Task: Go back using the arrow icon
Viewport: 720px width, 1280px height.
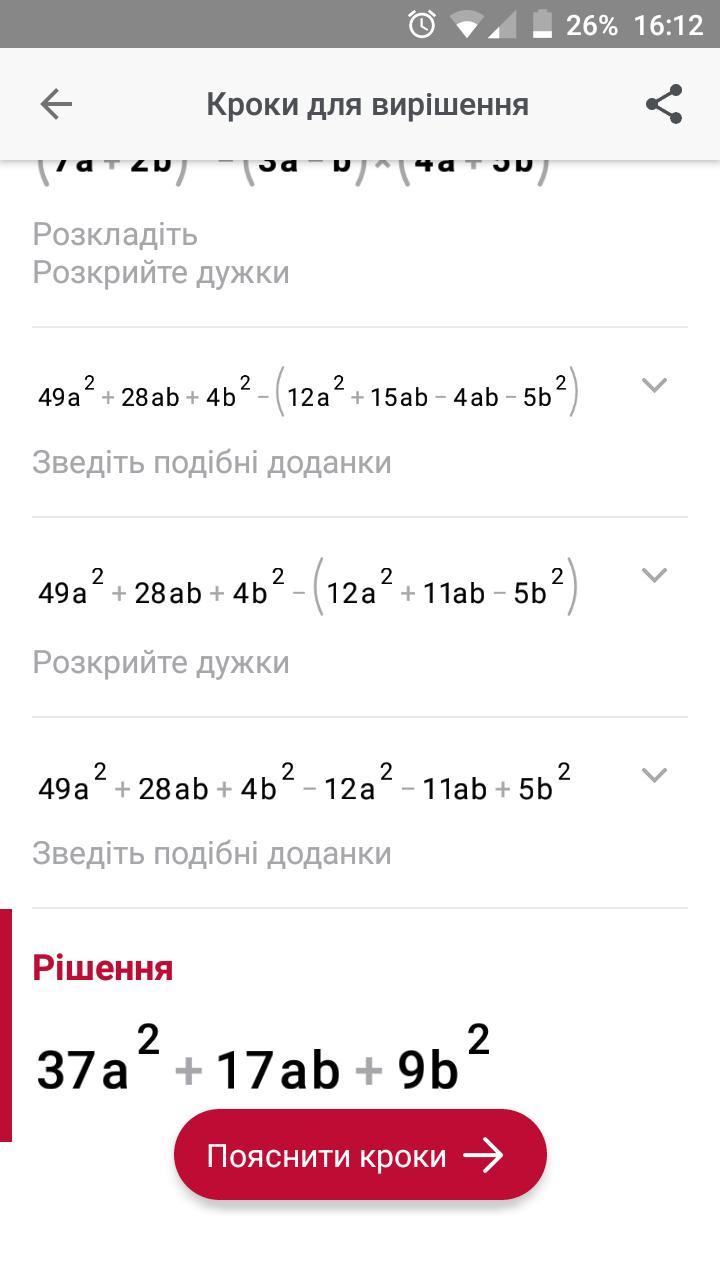Action: click(56, 104)
